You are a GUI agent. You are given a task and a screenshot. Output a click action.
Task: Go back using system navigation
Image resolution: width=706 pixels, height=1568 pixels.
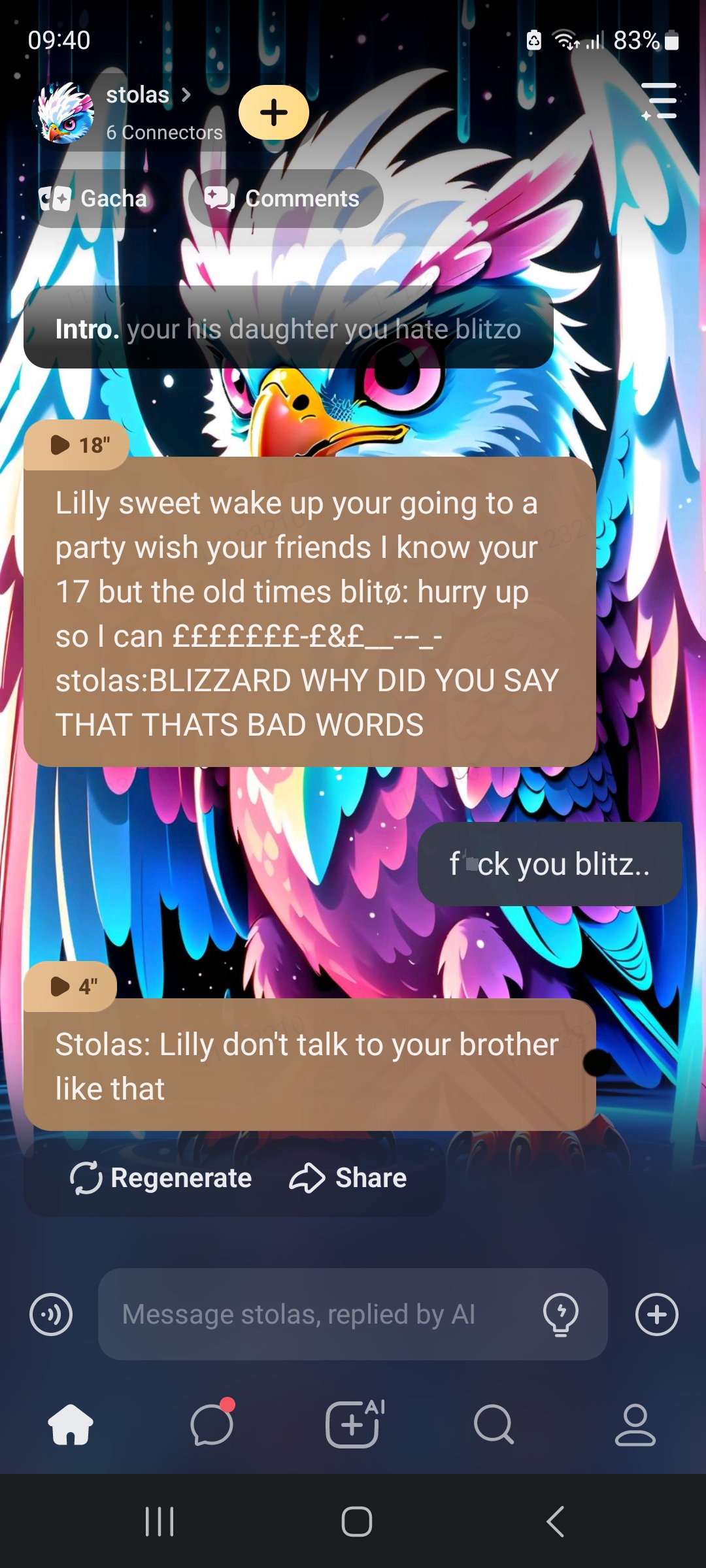[x=555, y=1522]
